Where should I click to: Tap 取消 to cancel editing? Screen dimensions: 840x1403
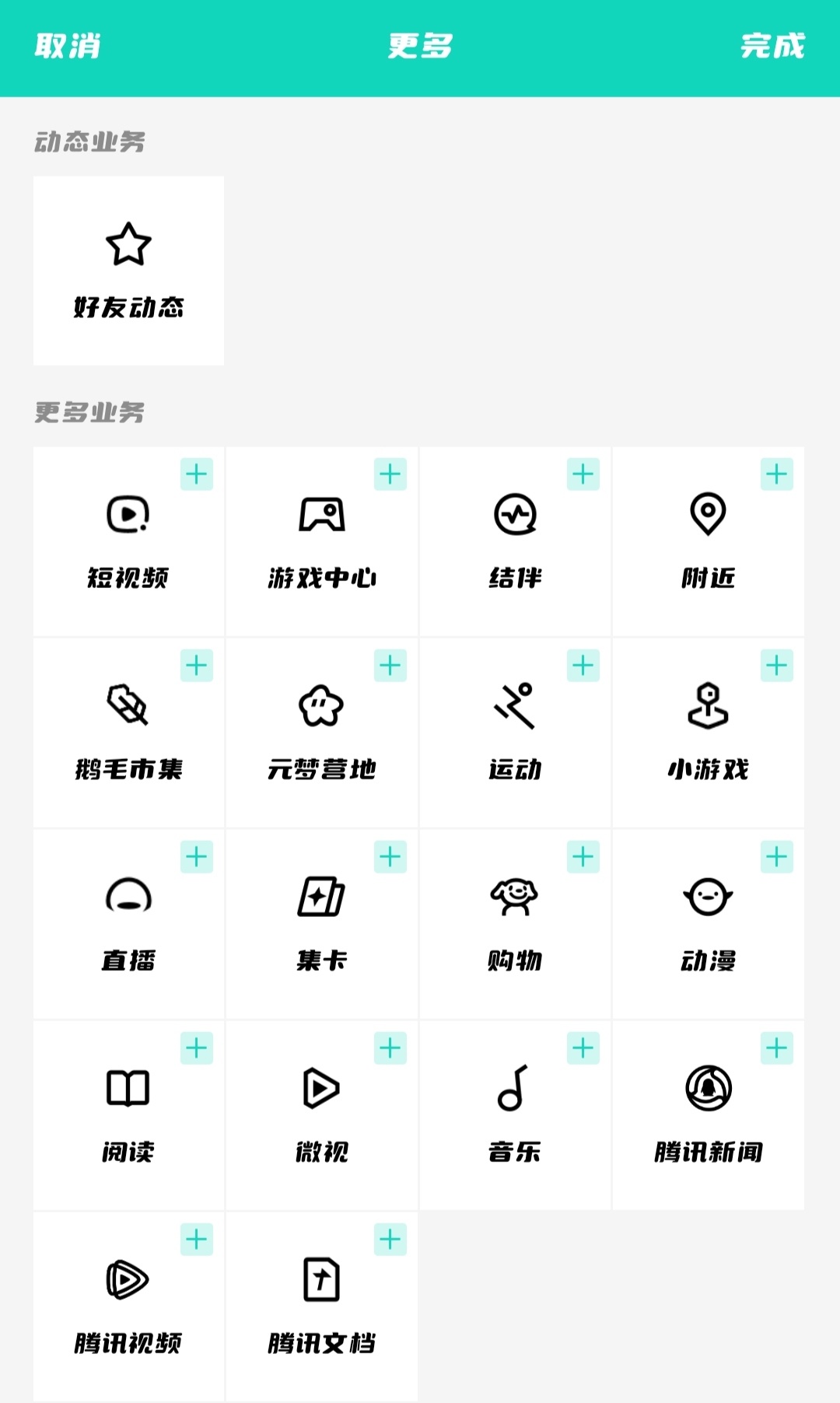68,47
